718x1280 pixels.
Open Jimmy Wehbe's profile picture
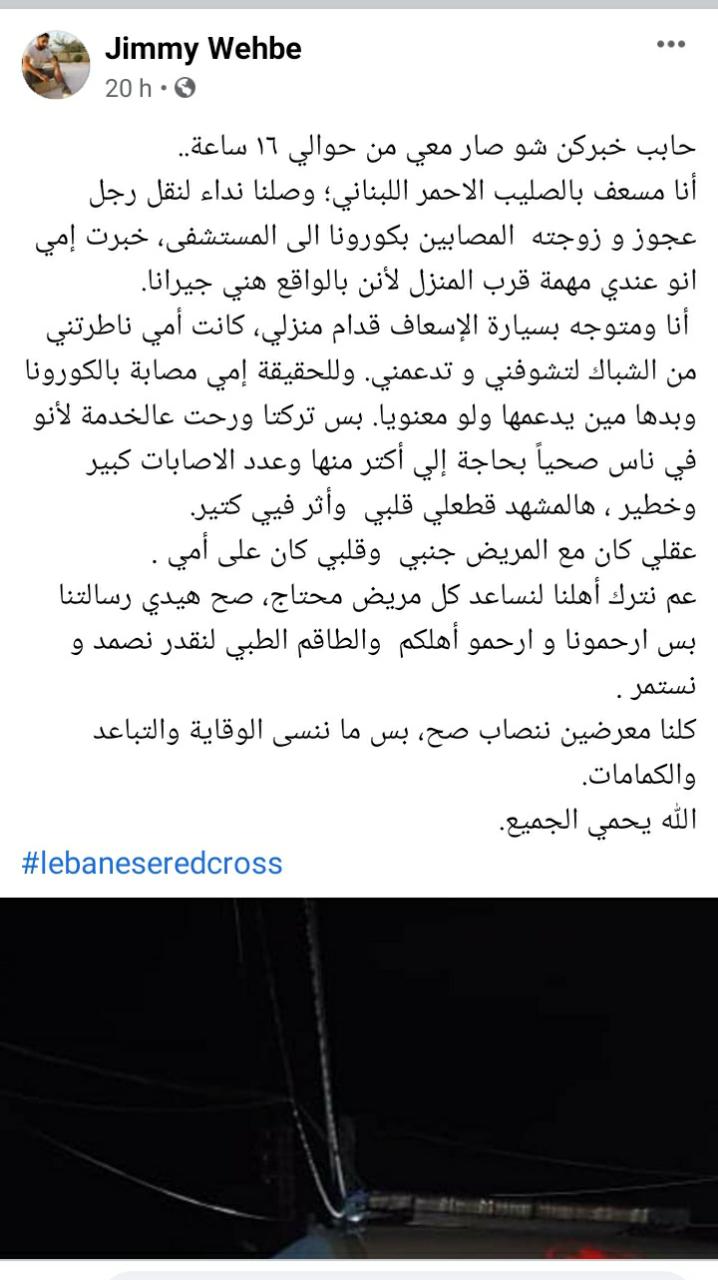[x=56, y=65]
